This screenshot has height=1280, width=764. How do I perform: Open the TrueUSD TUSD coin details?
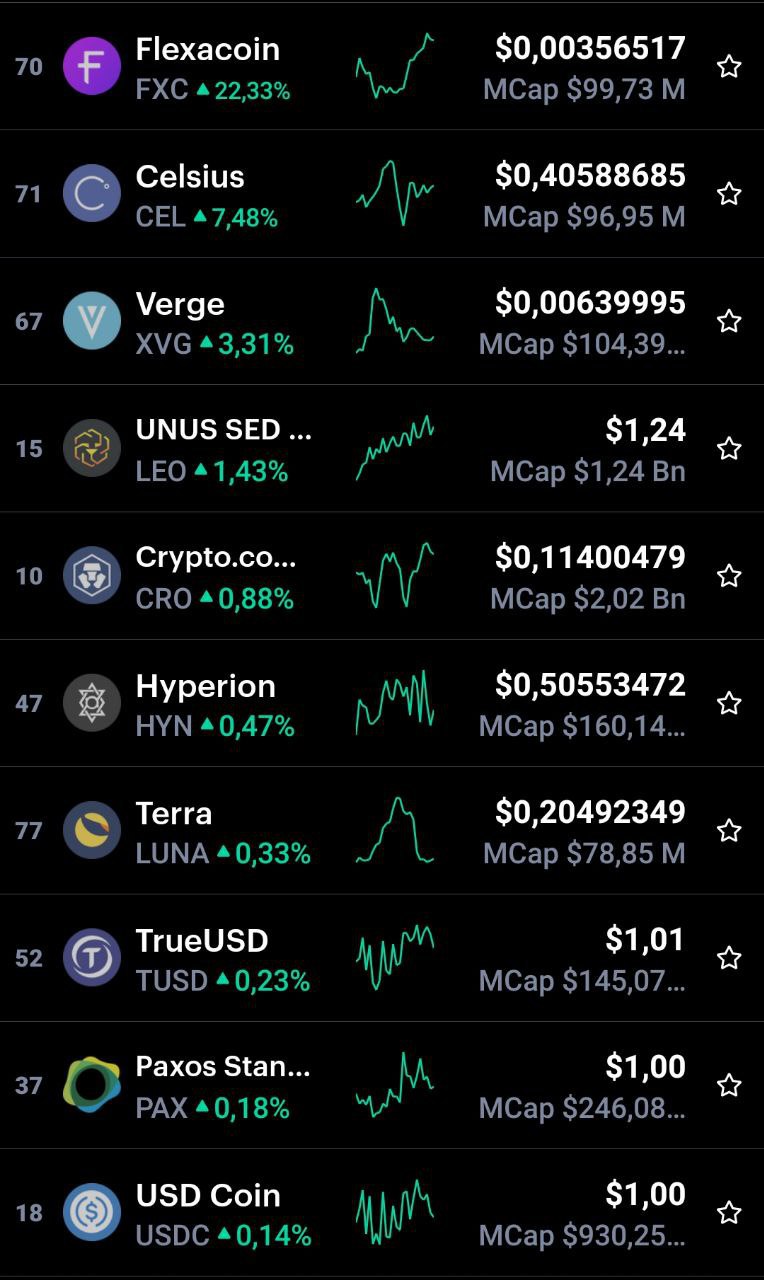[382, 958]
